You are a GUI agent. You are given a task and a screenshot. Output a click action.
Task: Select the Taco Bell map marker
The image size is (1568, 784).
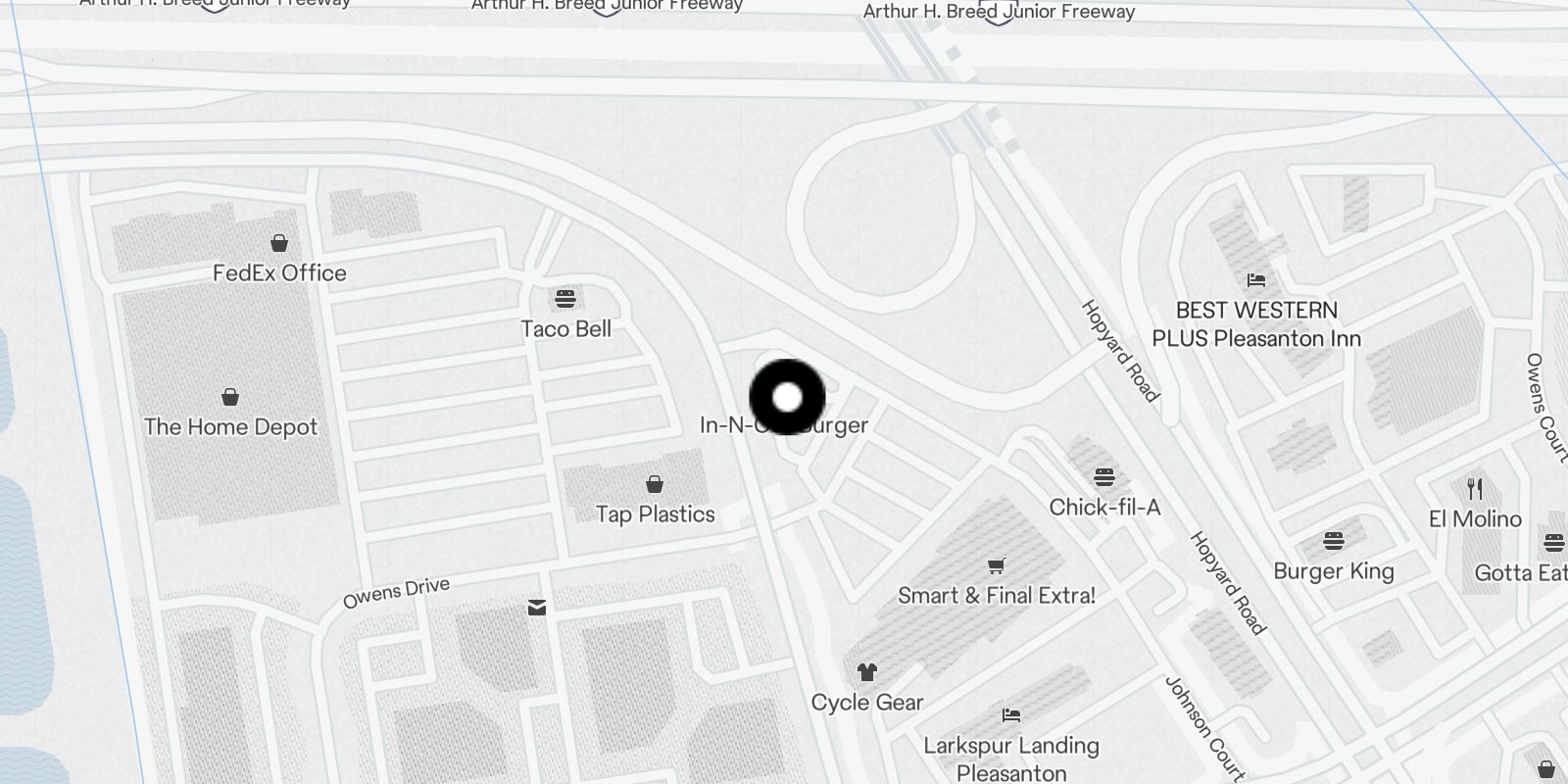[x=565, y=299]
